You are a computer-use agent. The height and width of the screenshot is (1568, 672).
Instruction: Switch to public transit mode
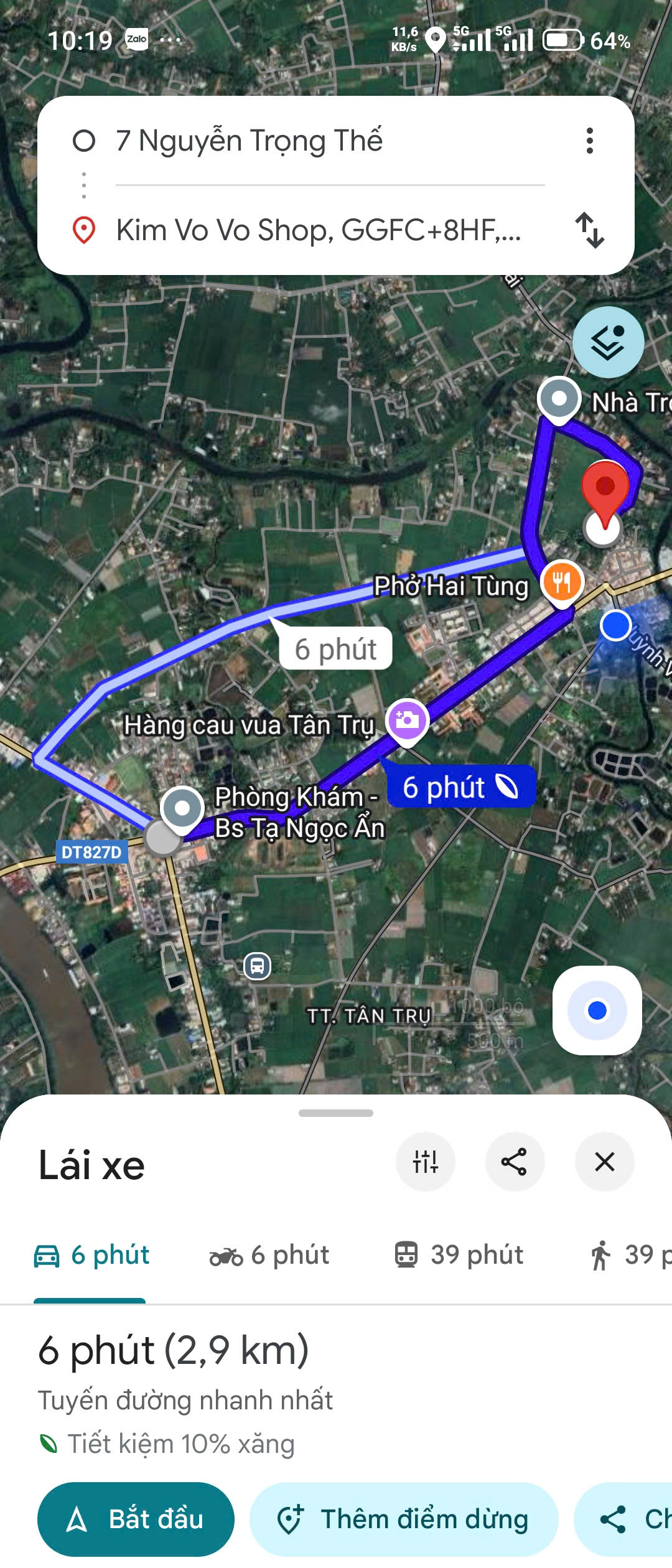coord(459,1255)
